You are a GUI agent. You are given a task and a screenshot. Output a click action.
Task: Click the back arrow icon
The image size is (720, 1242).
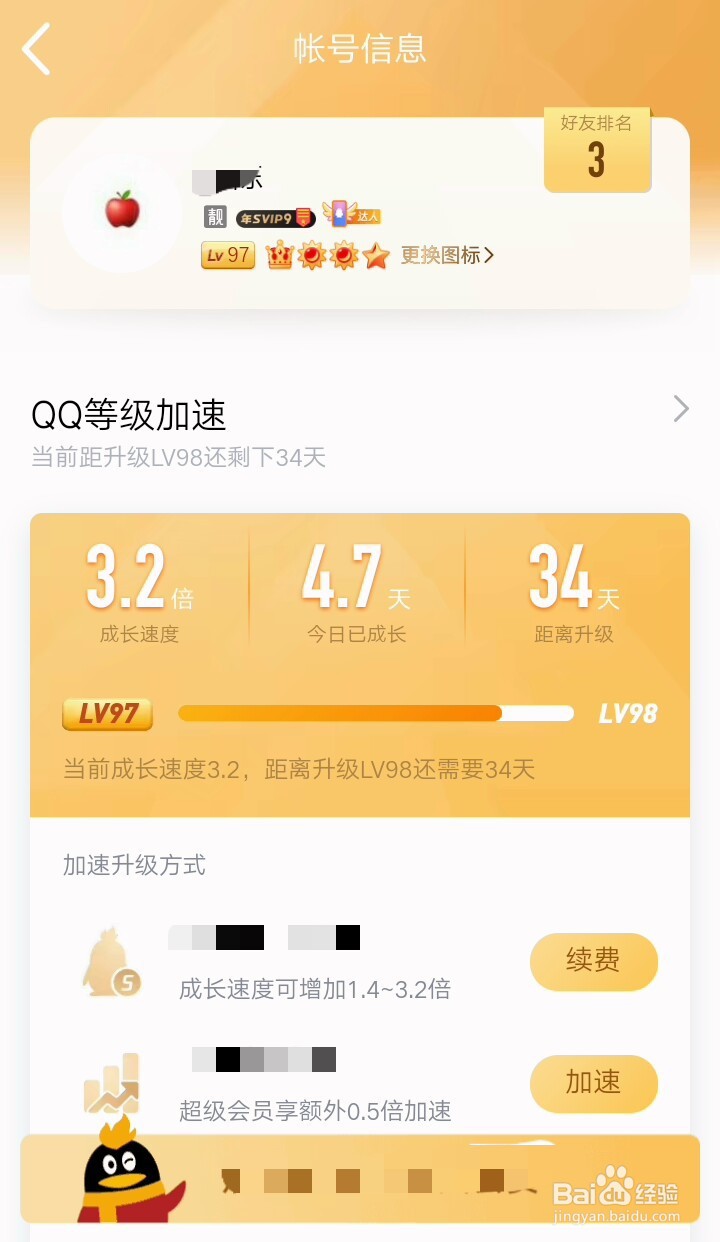click(x=36, y=48)
